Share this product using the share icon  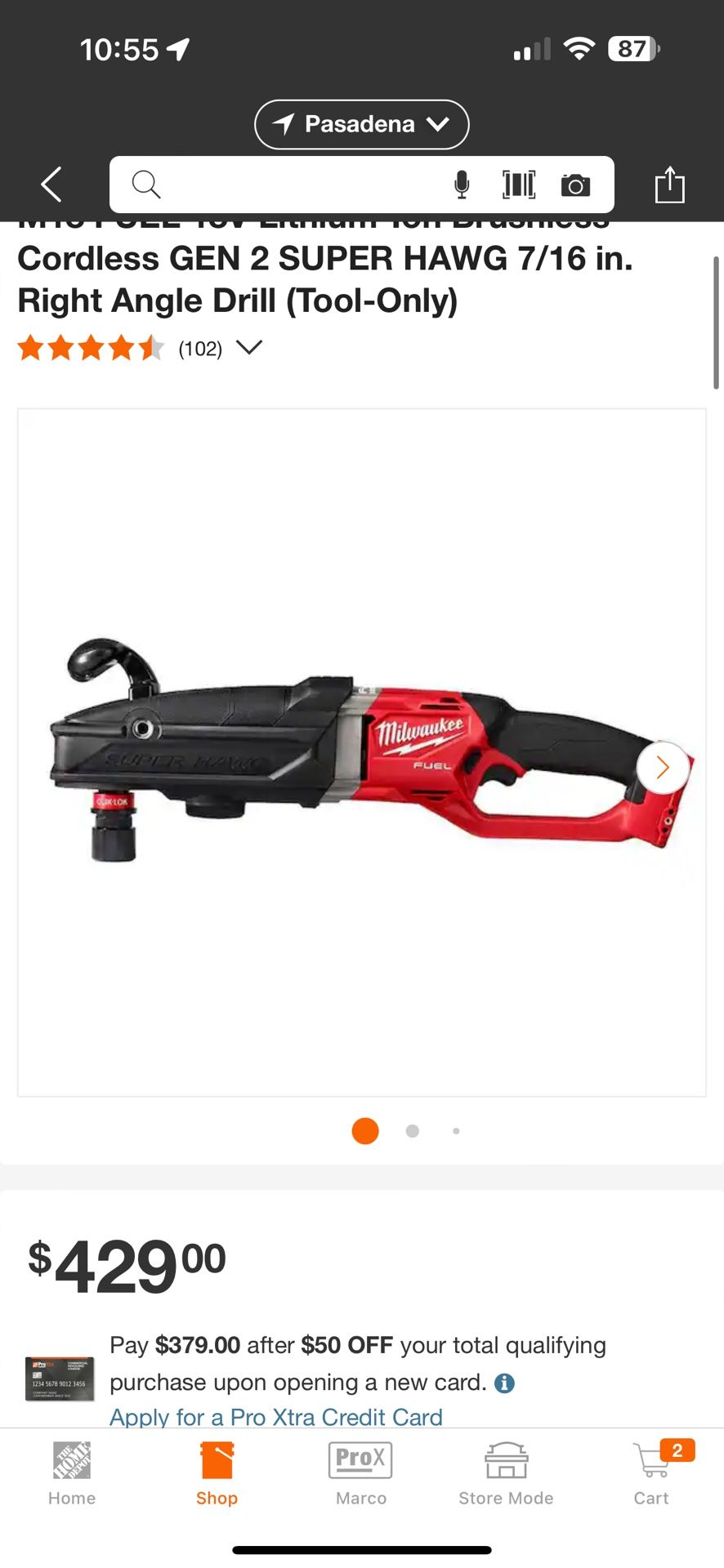[671, 185]
